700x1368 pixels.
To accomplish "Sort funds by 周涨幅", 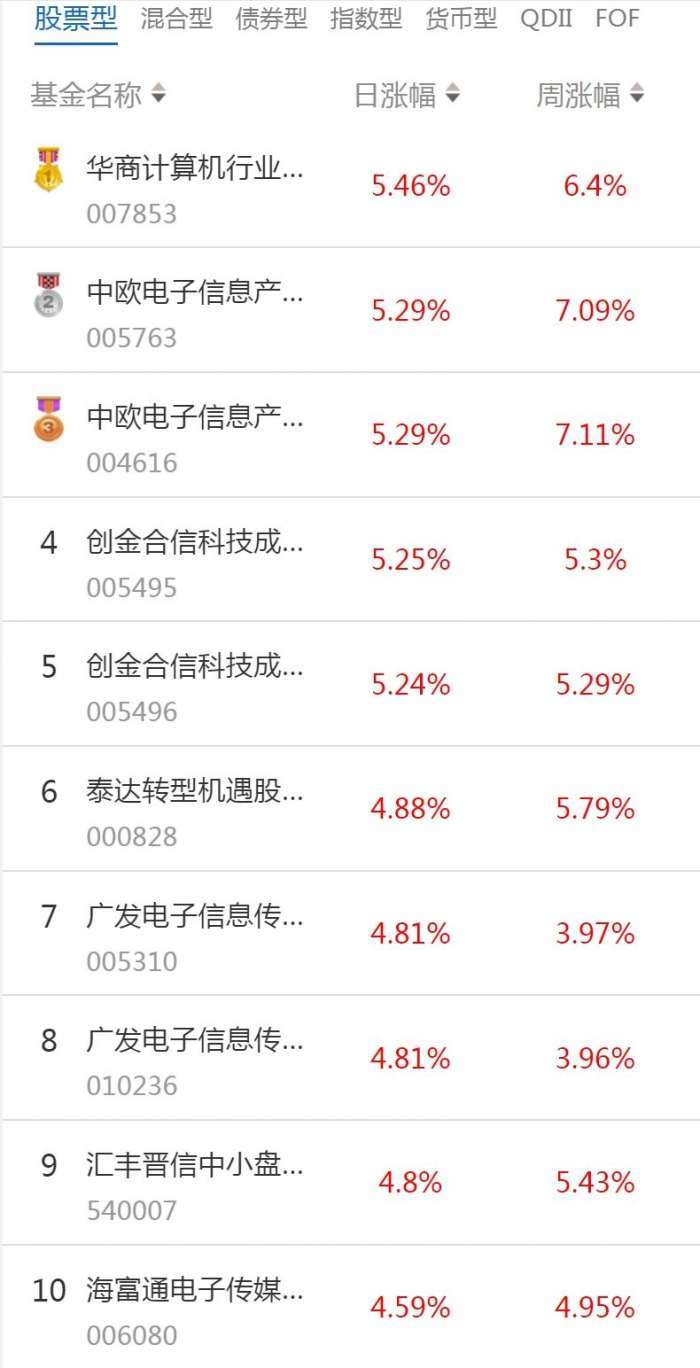I will point(590,95).
